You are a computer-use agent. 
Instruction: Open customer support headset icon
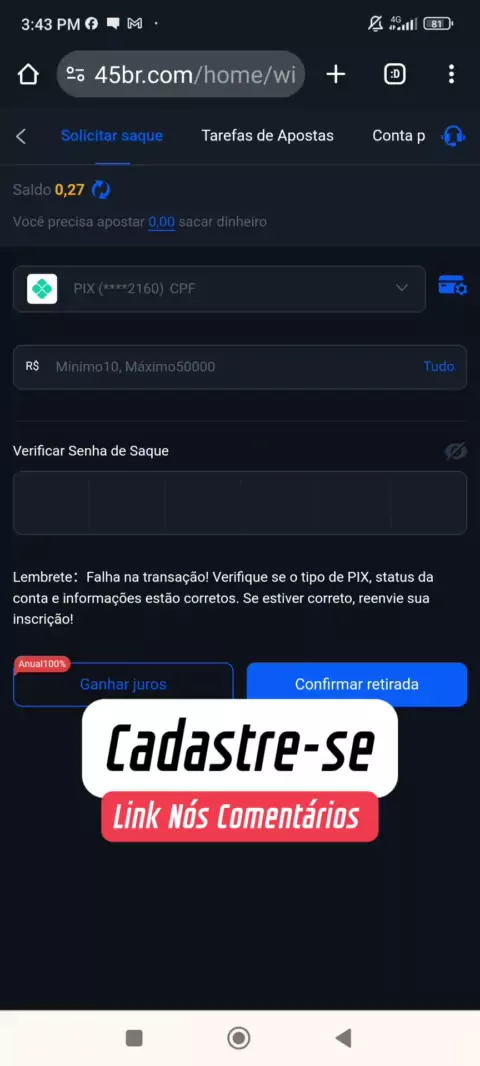pos(453,136)
